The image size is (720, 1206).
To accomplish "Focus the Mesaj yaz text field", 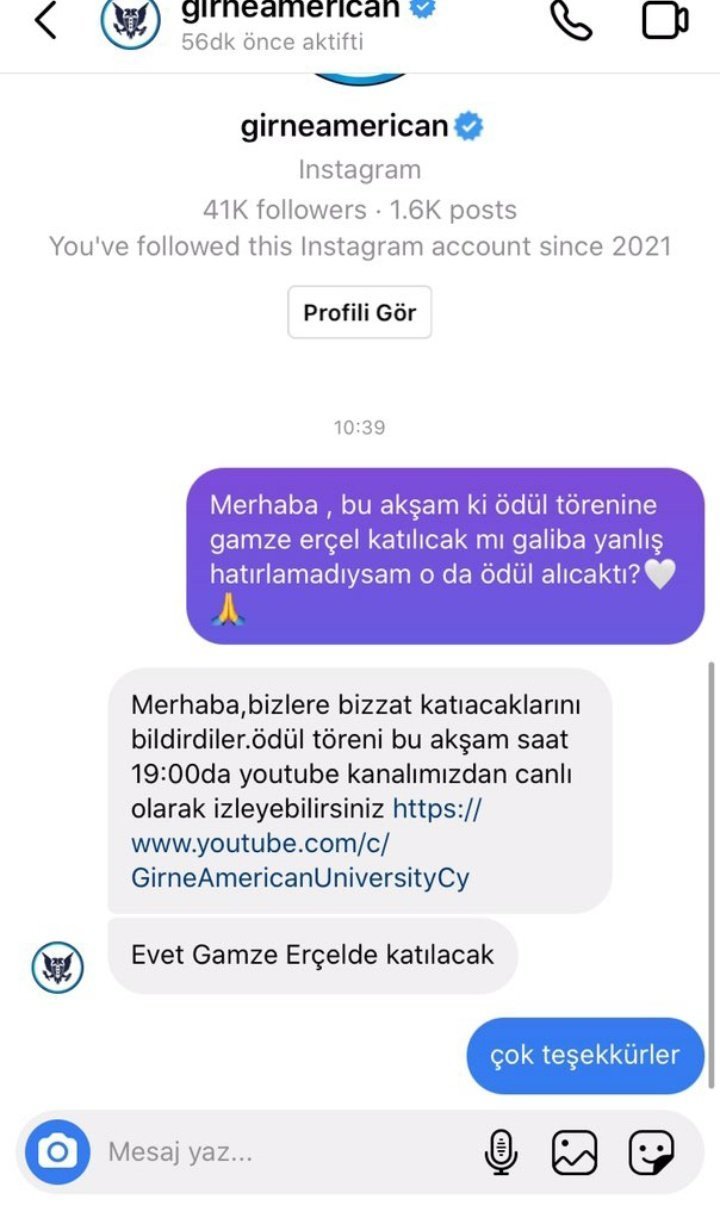I will (x=280, y=1152).
